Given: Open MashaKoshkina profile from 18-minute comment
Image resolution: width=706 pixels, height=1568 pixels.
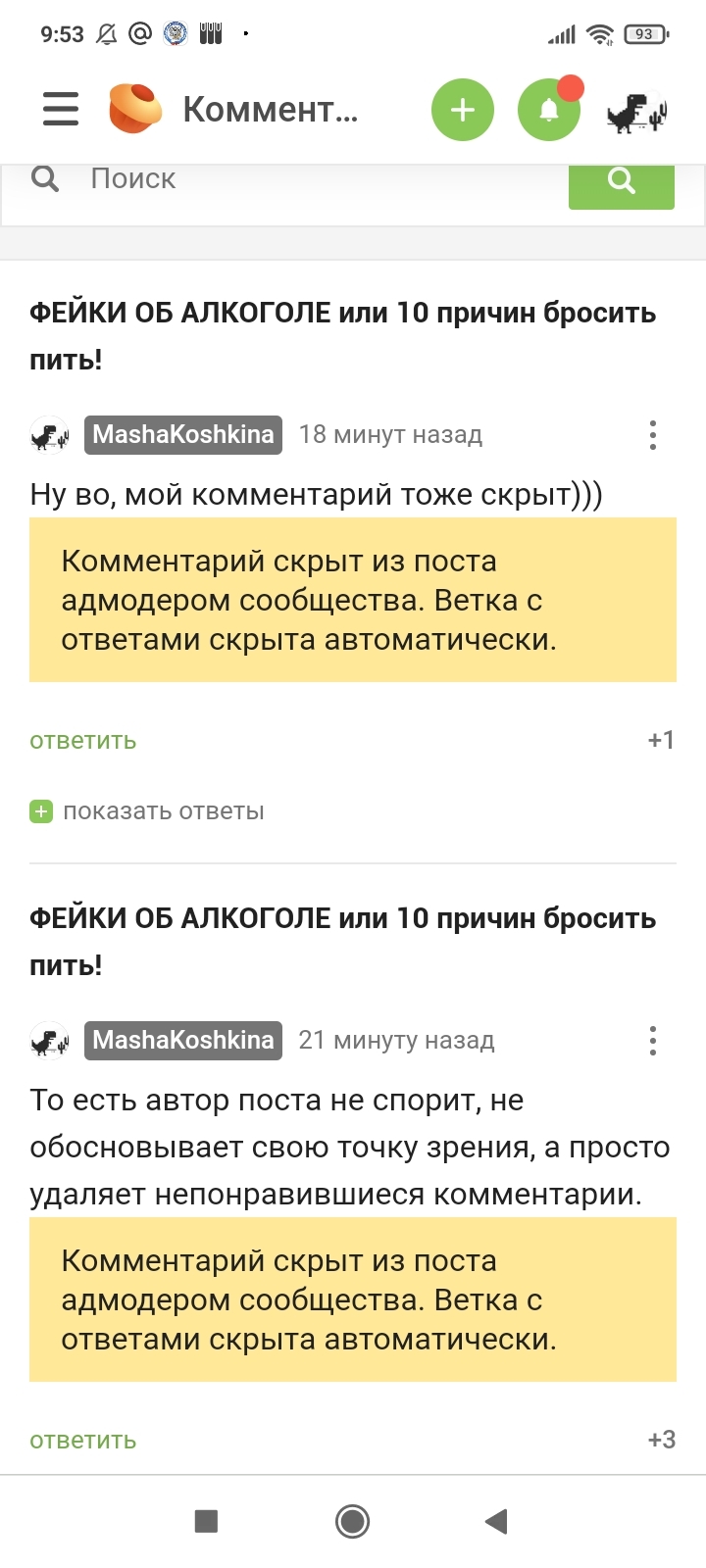Looking at the screenshot, I should tap(183, 434).
